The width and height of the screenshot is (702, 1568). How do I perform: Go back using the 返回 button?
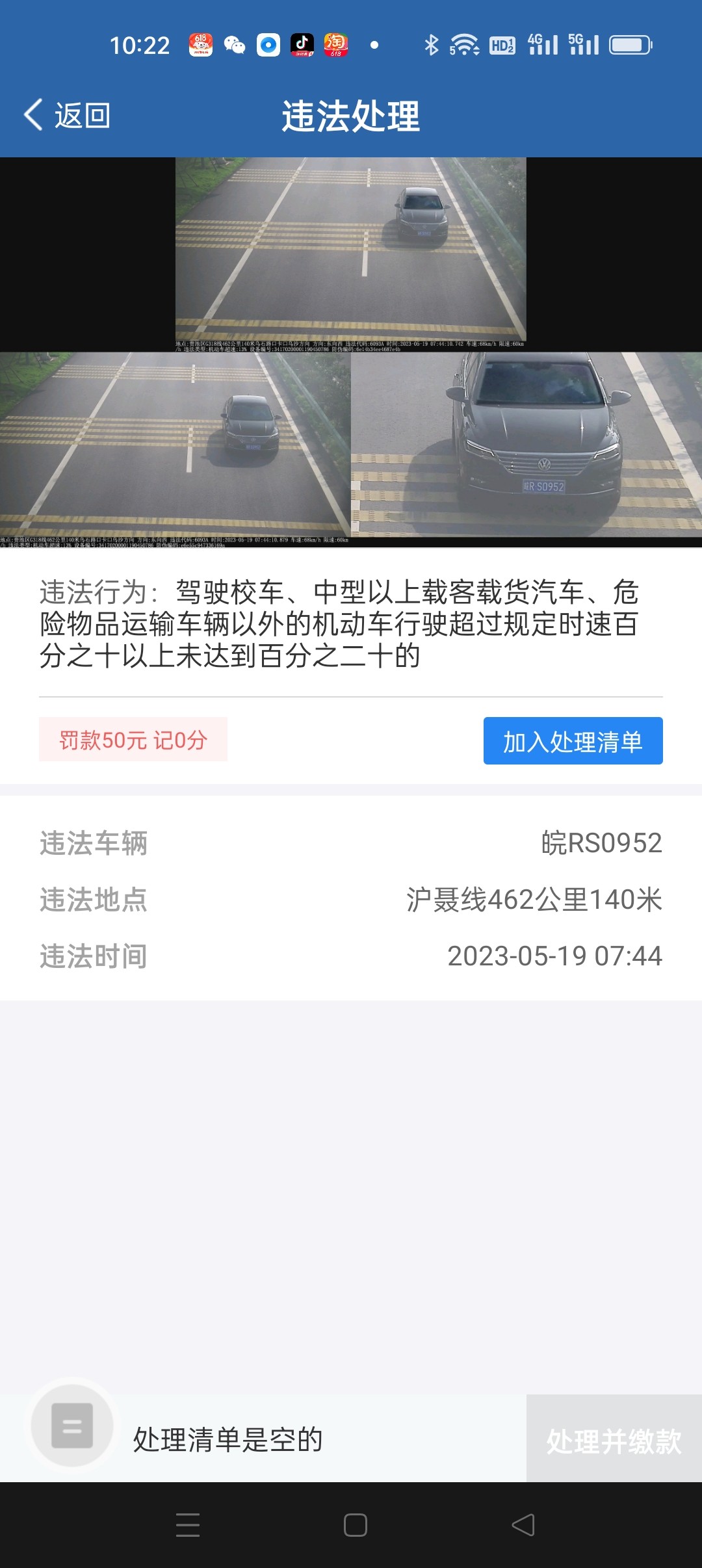[68, 116]
